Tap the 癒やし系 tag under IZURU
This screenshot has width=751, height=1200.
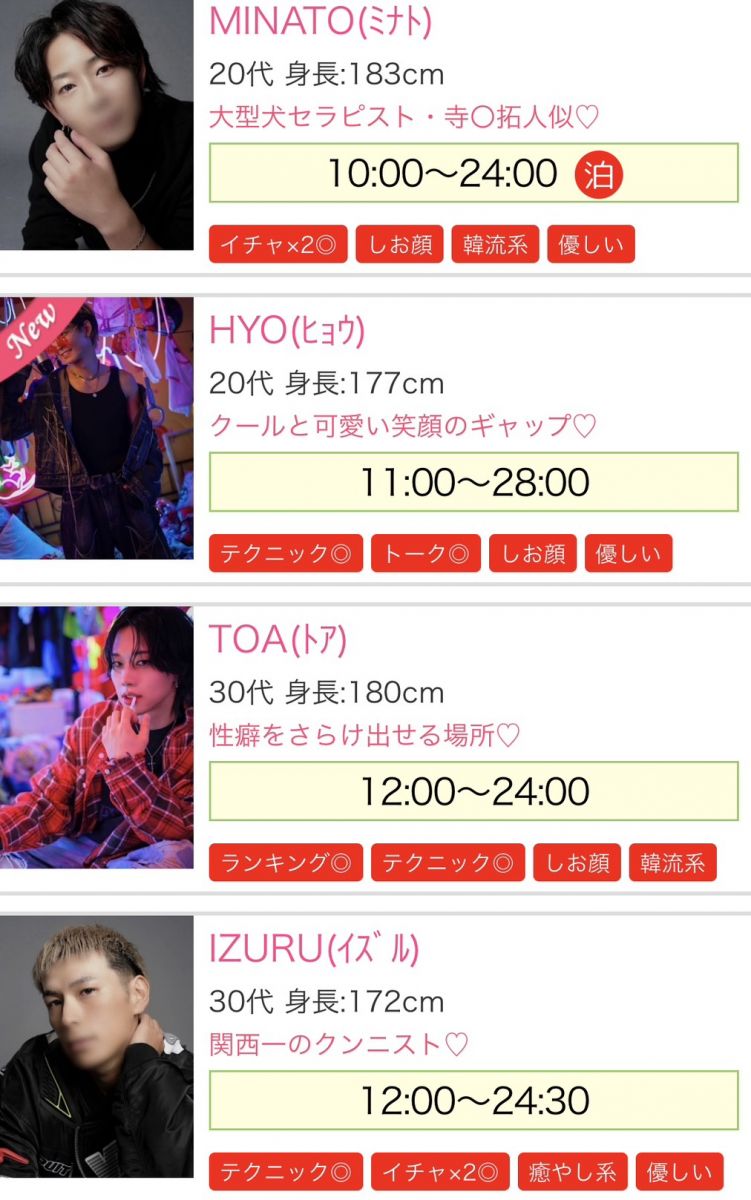pyautogui.click(x=573, y=1172)
